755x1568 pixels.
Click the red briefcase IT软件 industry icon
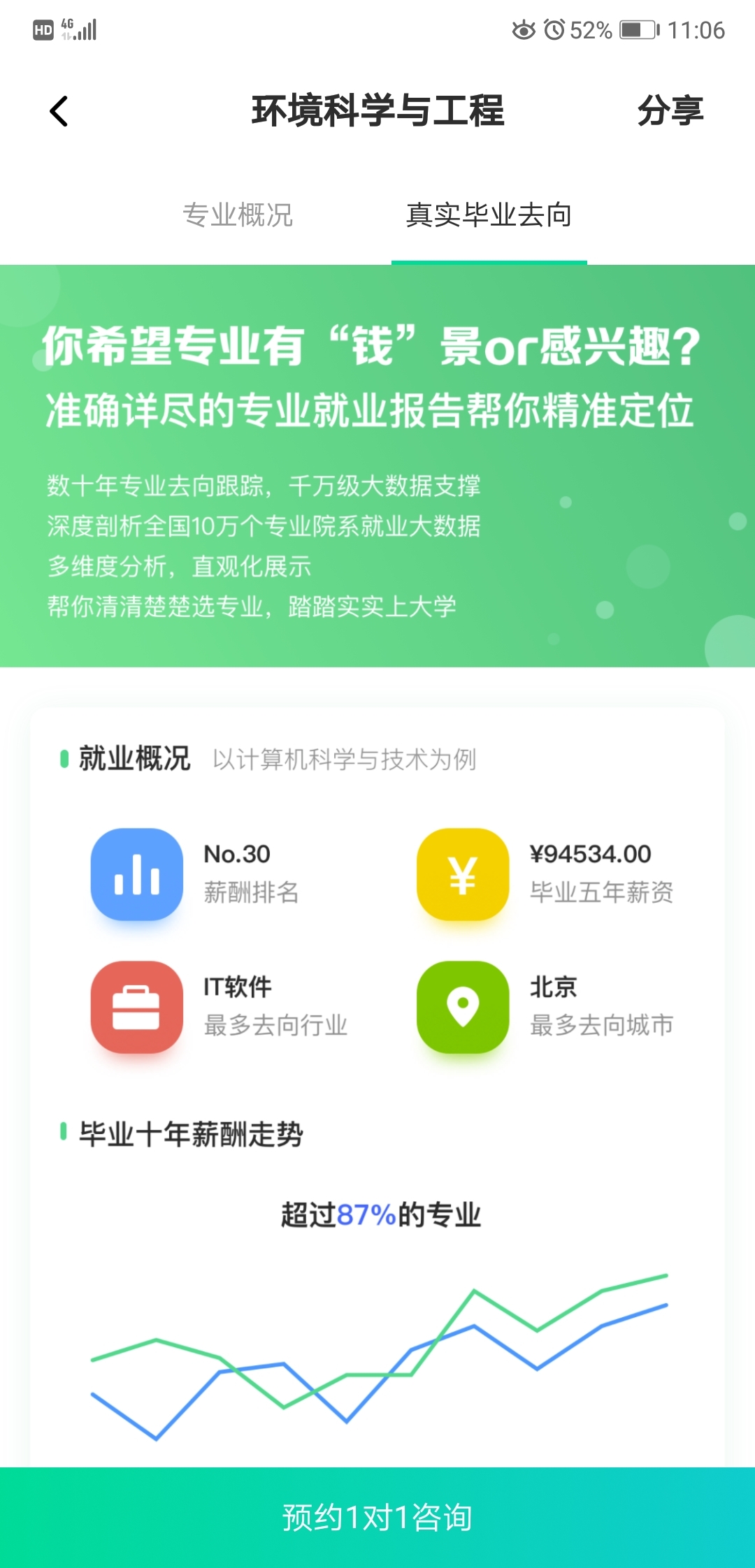click(x=136, y=1008)
